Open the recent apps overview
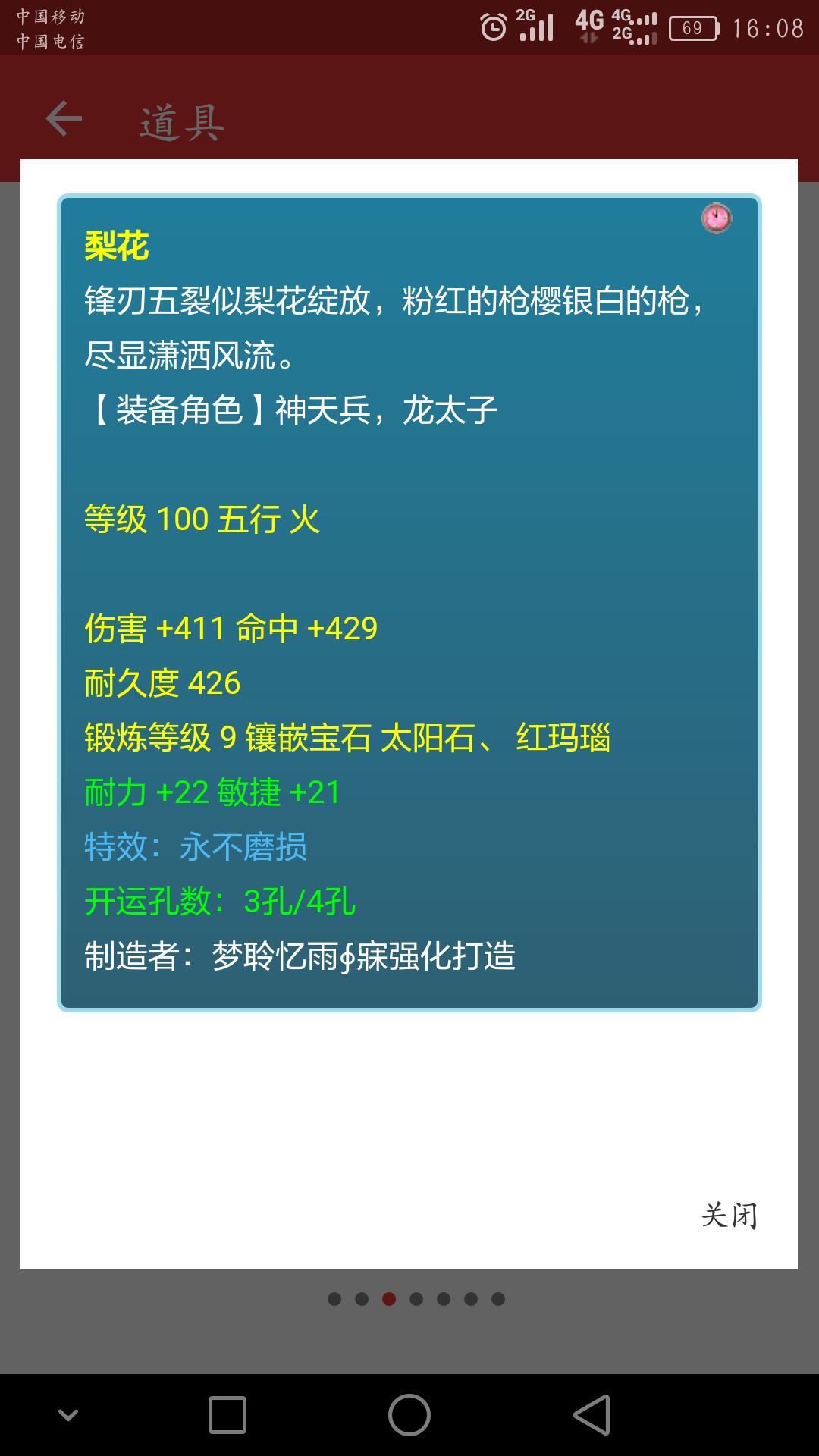The width and height of the screenshot is (819, 1456). click(227, 1415)
